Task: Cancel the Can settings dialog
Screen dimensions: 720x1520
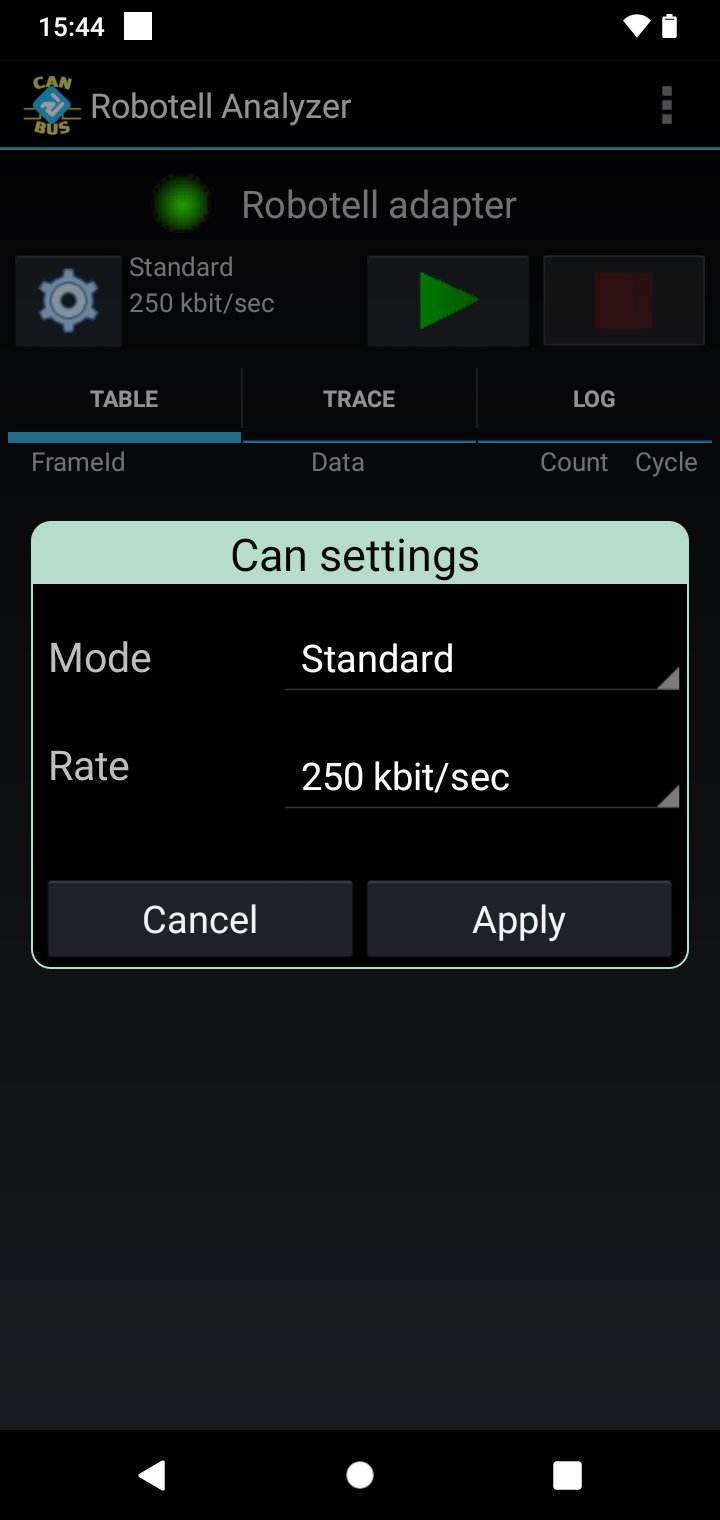Action: [200, 919]
